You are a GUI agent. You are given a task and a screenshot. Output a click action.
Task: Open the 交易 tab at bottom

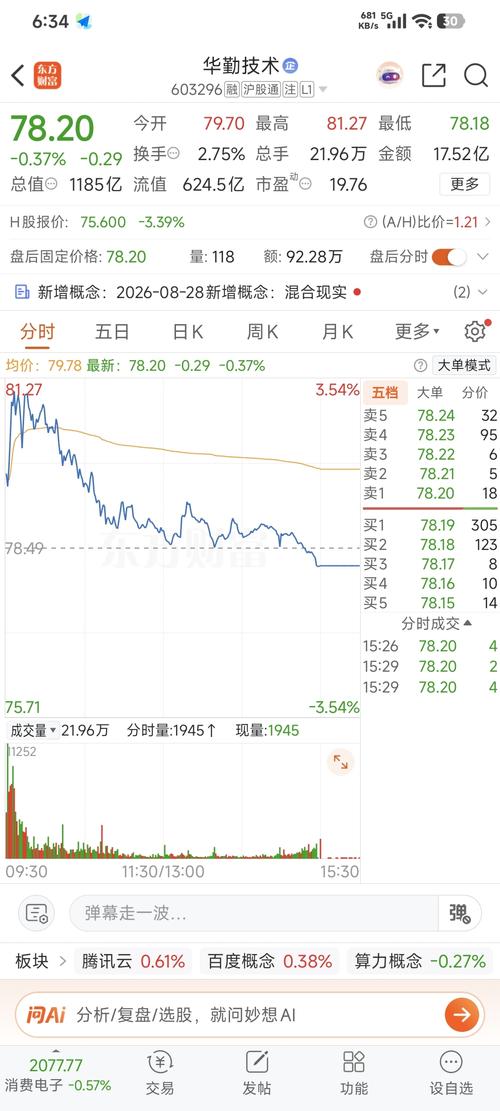pos(159,1073)
